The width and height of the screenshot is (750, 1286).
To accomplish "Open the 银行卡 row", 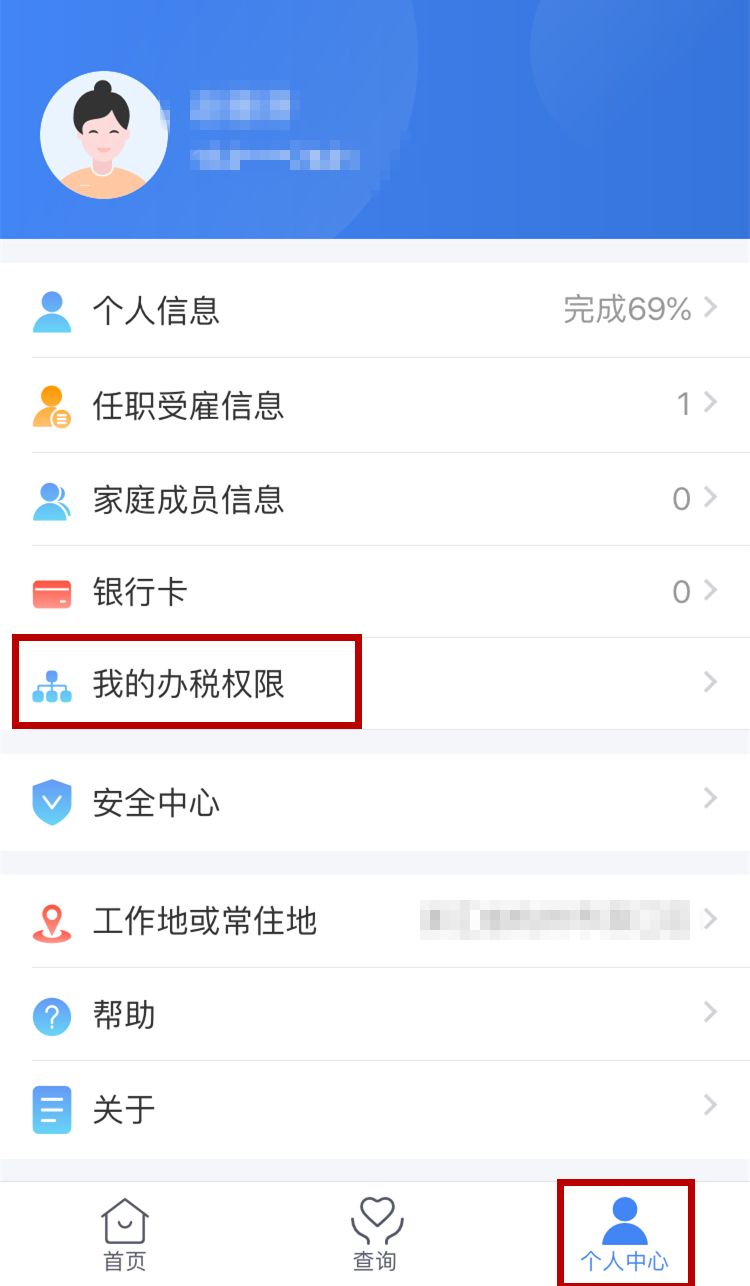I will point(375,591).
